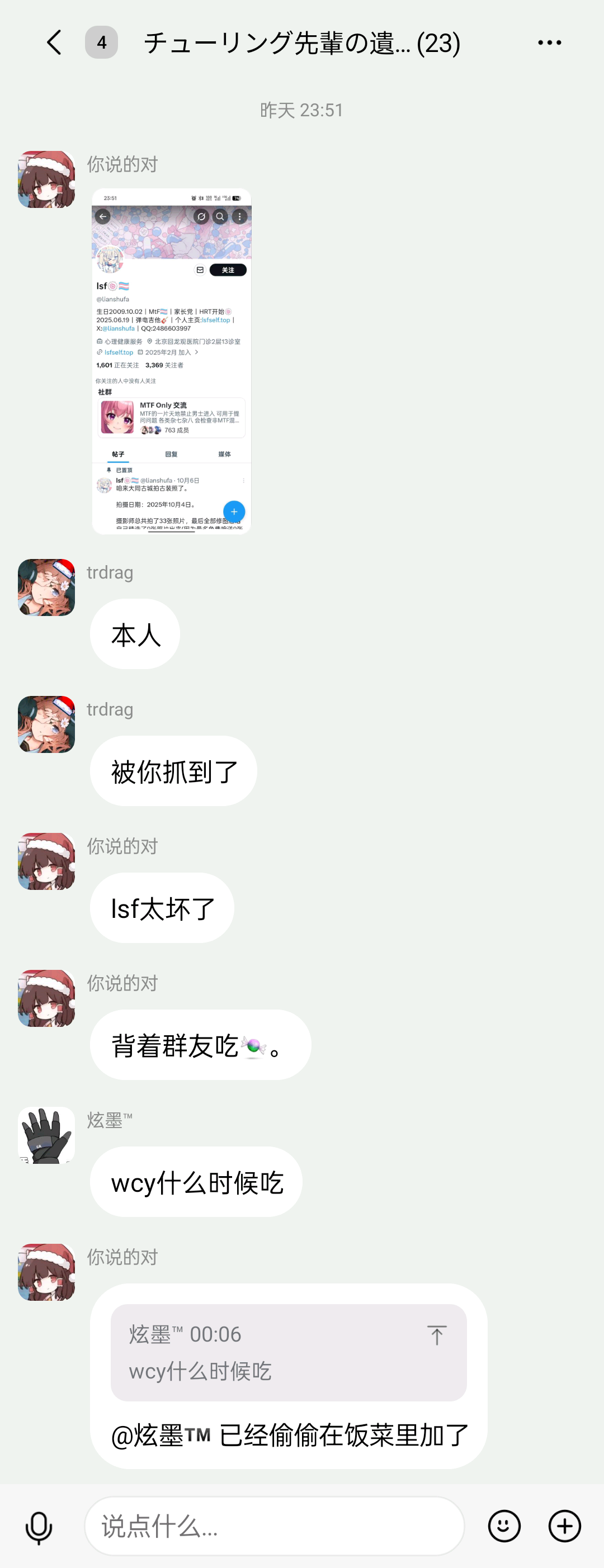This screenshot has width=604, height=1568.
Task: Click the 关注 follow button
Action: click(228, 269)
